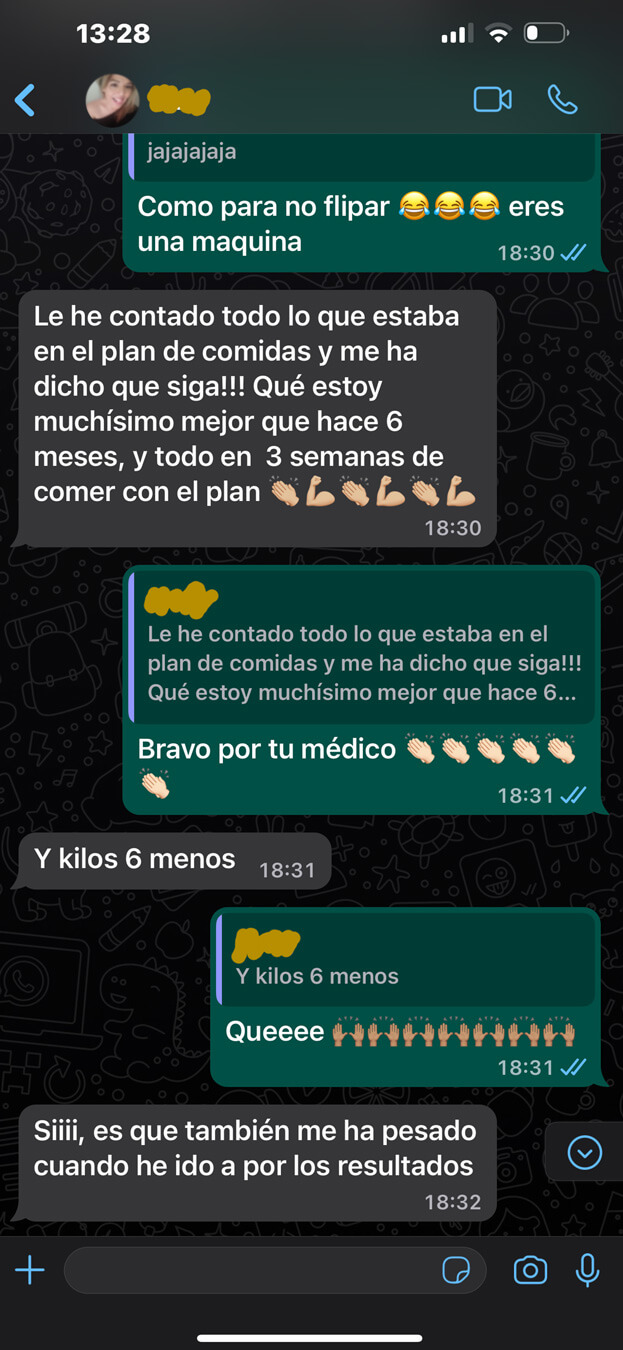Open the attachment plus menu

point(30,1271)
